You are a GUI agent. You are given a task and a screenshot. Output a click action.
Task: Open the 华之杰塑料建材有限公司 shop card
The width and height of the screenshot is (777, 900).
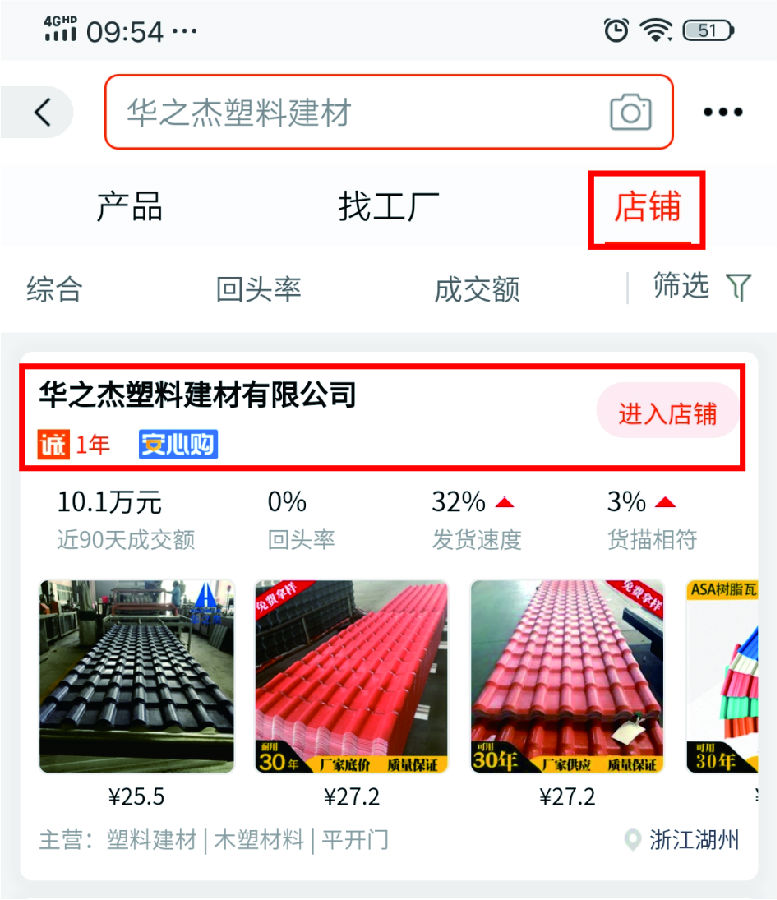[x=197, y=394]
